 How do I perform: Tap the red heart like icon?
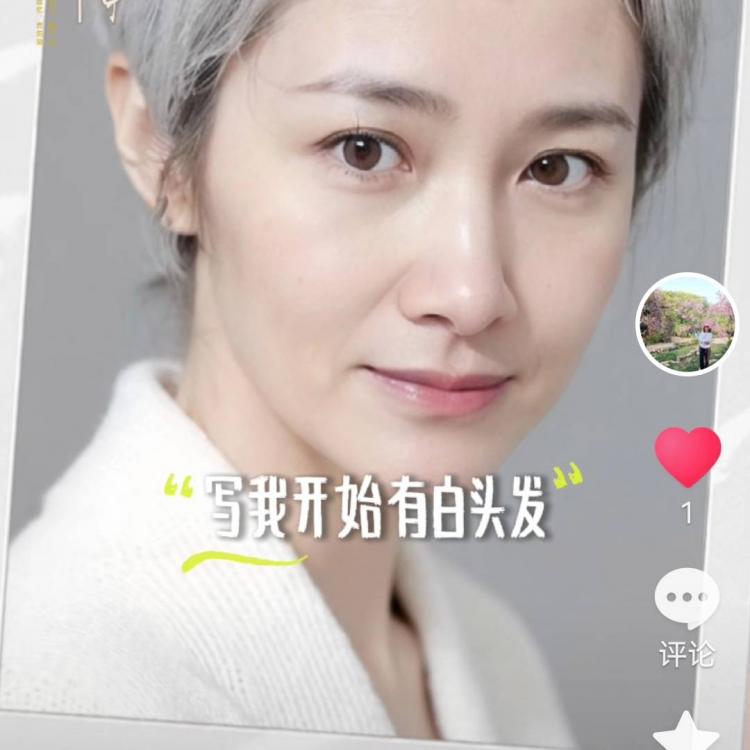687,456
